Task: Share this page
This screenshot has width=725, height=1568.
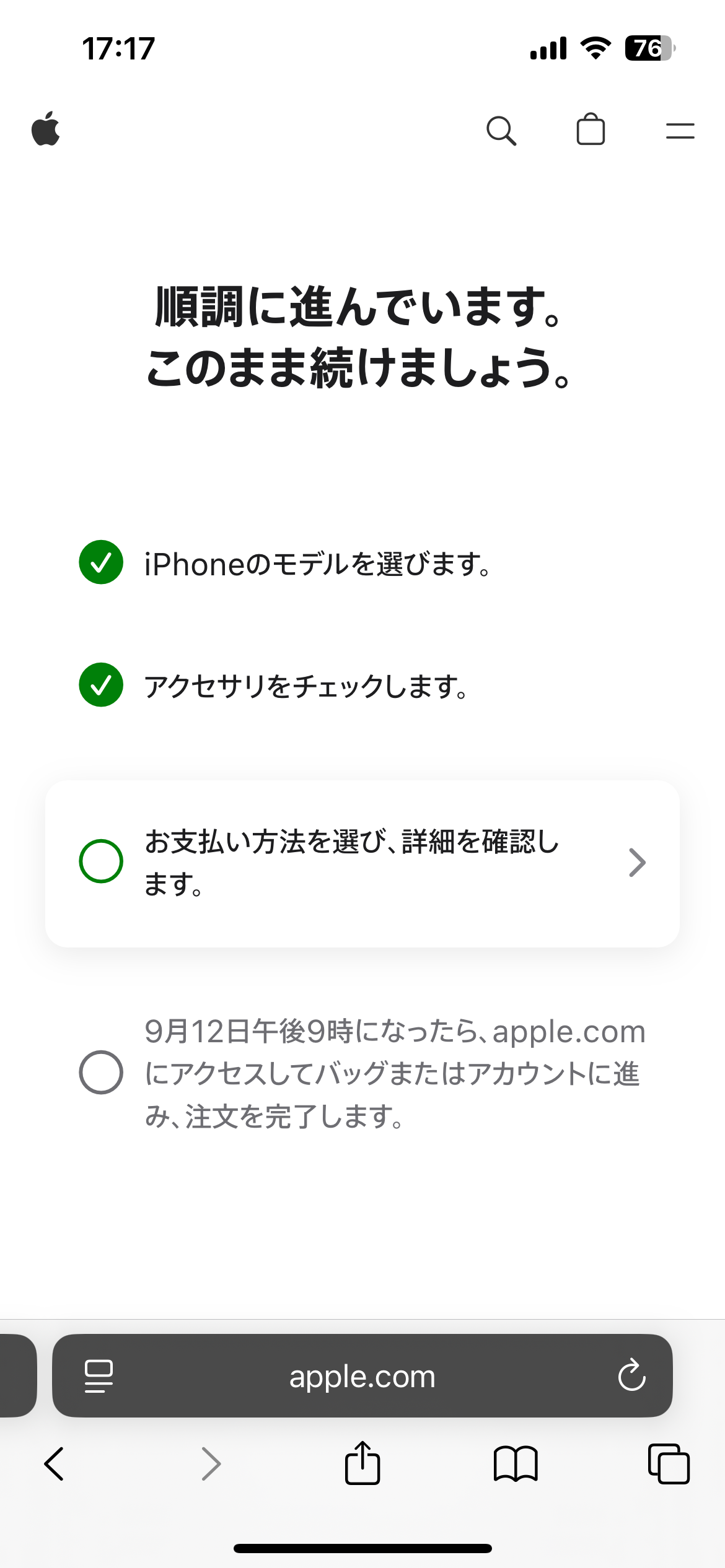Action: coord(362,1463)
